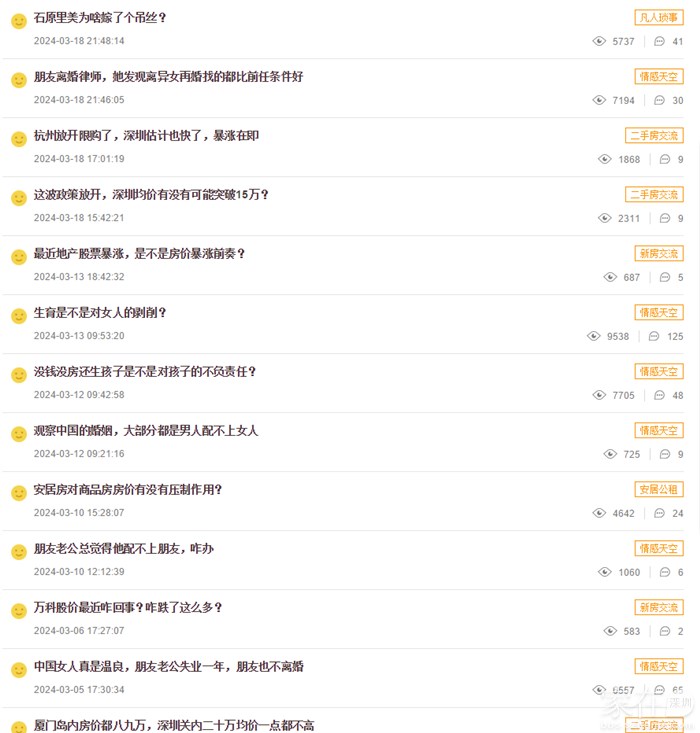The width and height of the screenshot is (700, 733).
Task: Open the thread 万科股价最近咋回事
Action: [x=128, y=608]
